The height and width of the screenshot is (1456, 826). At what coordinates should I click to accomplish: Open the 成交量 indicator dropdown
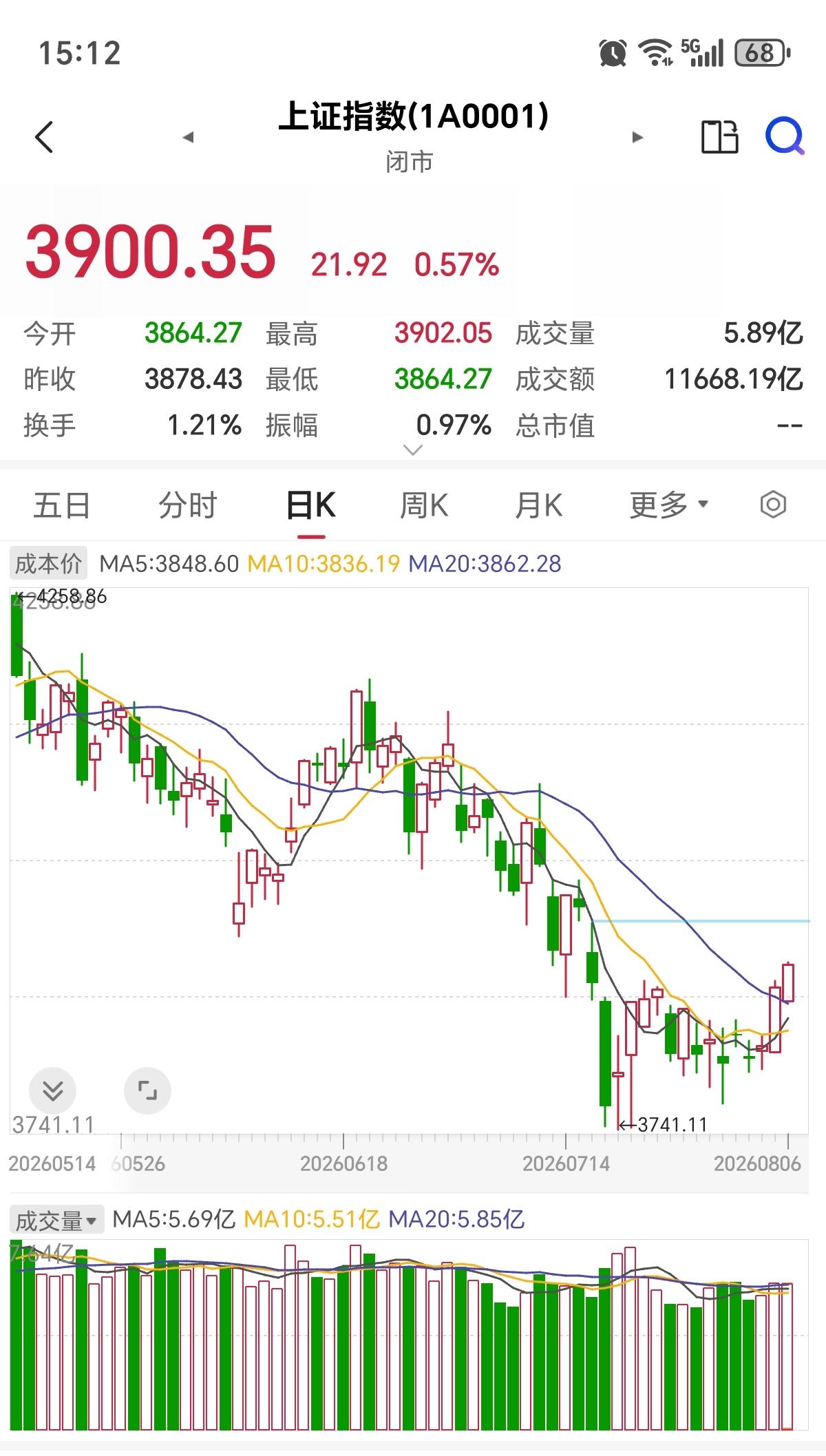[x=56, y=1221]
